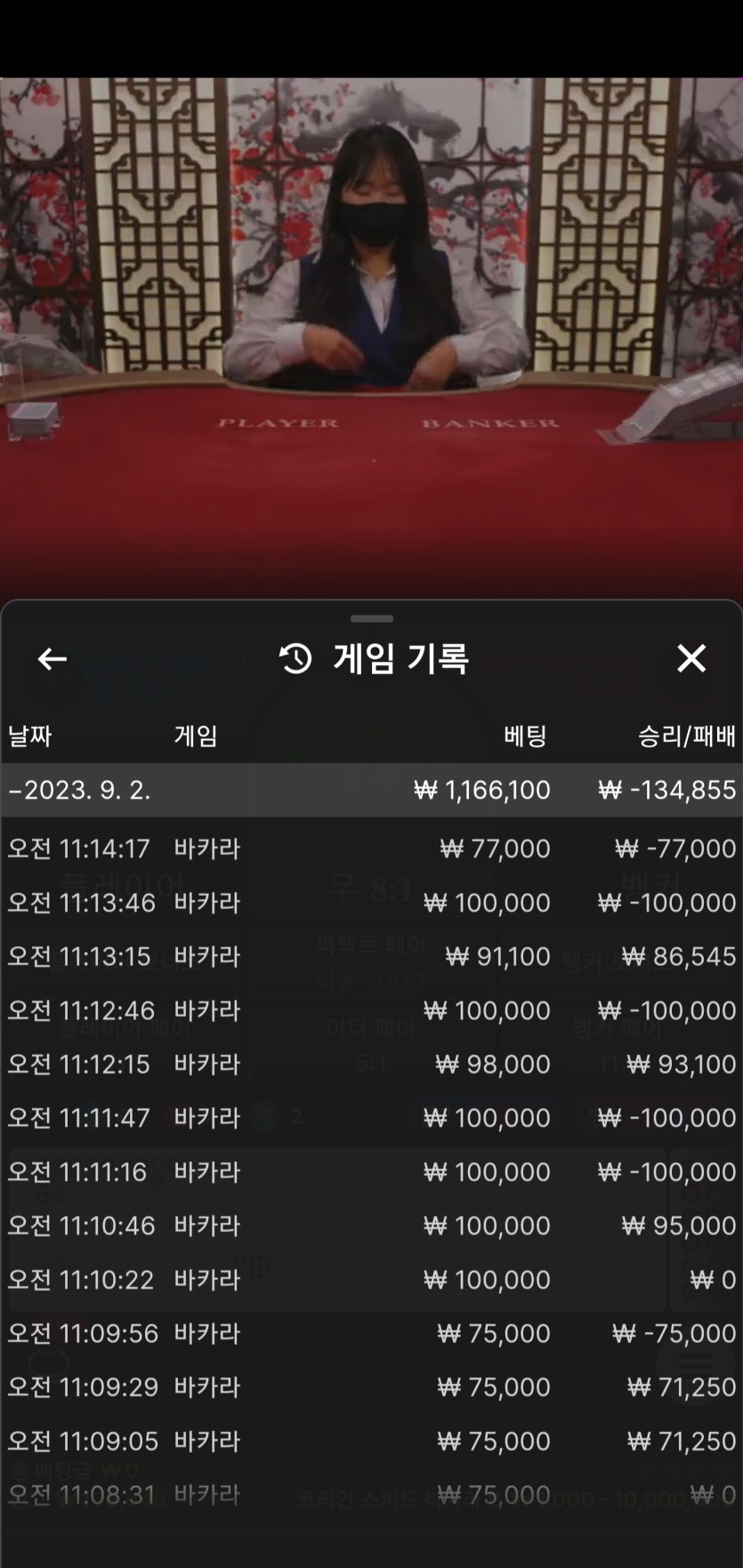Go back using the left arrow
Screen dimensions: 743x1568
click(x=52, y=659)
